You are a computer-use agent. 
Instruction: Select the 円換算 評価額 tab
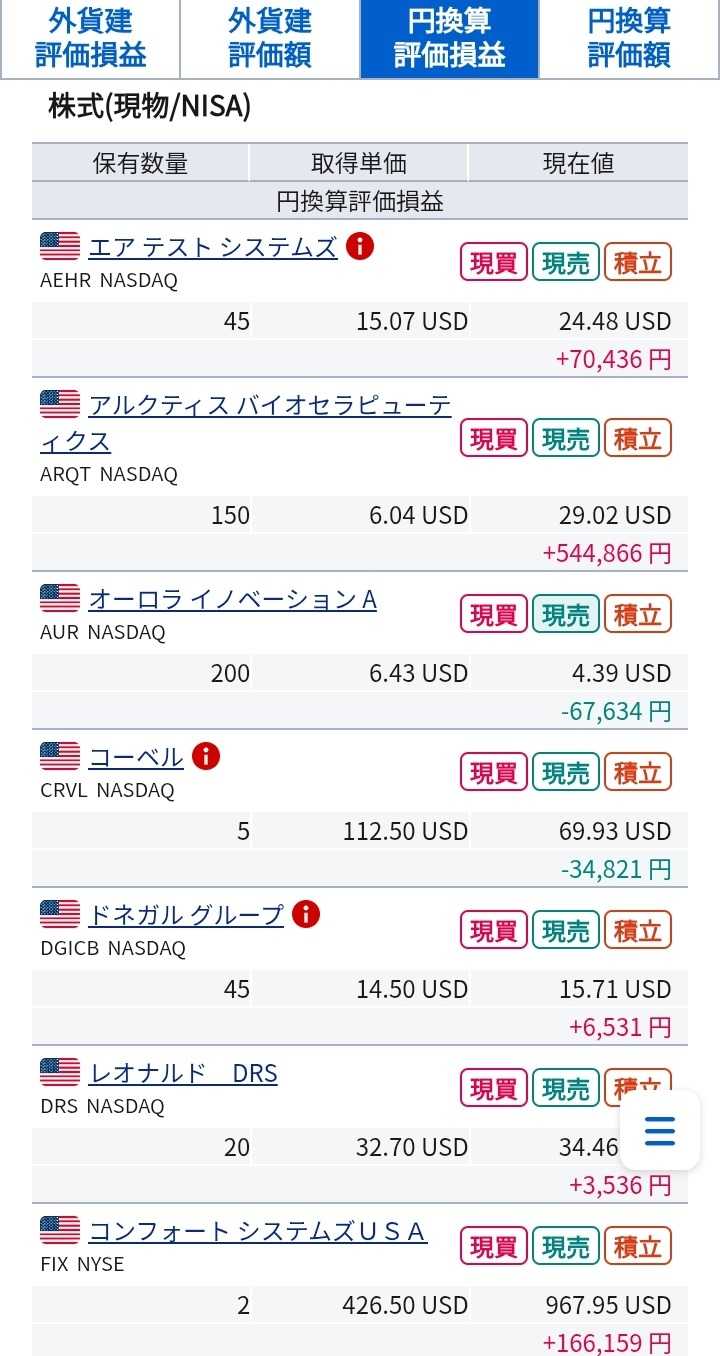pyautogui.click(x=629, y=38)
